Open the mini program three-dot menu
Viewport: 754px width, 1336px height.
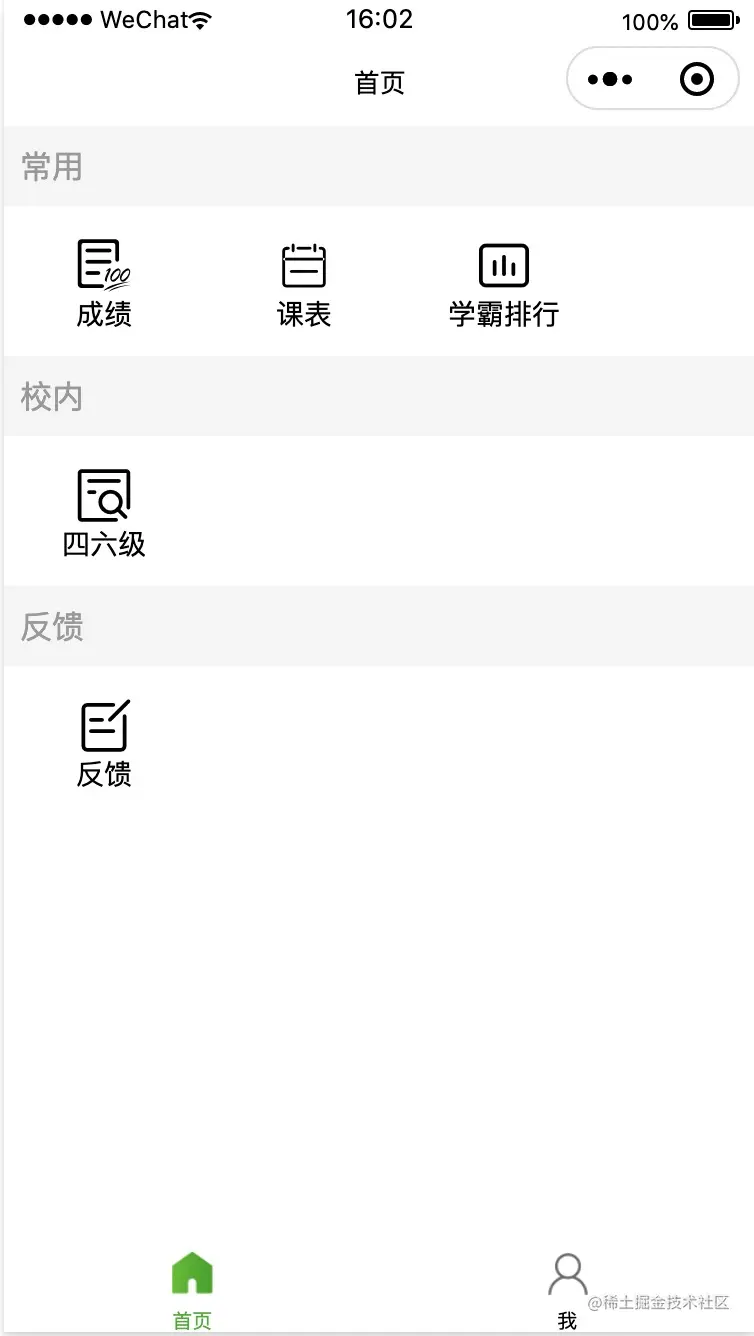[x=610, y=79]
